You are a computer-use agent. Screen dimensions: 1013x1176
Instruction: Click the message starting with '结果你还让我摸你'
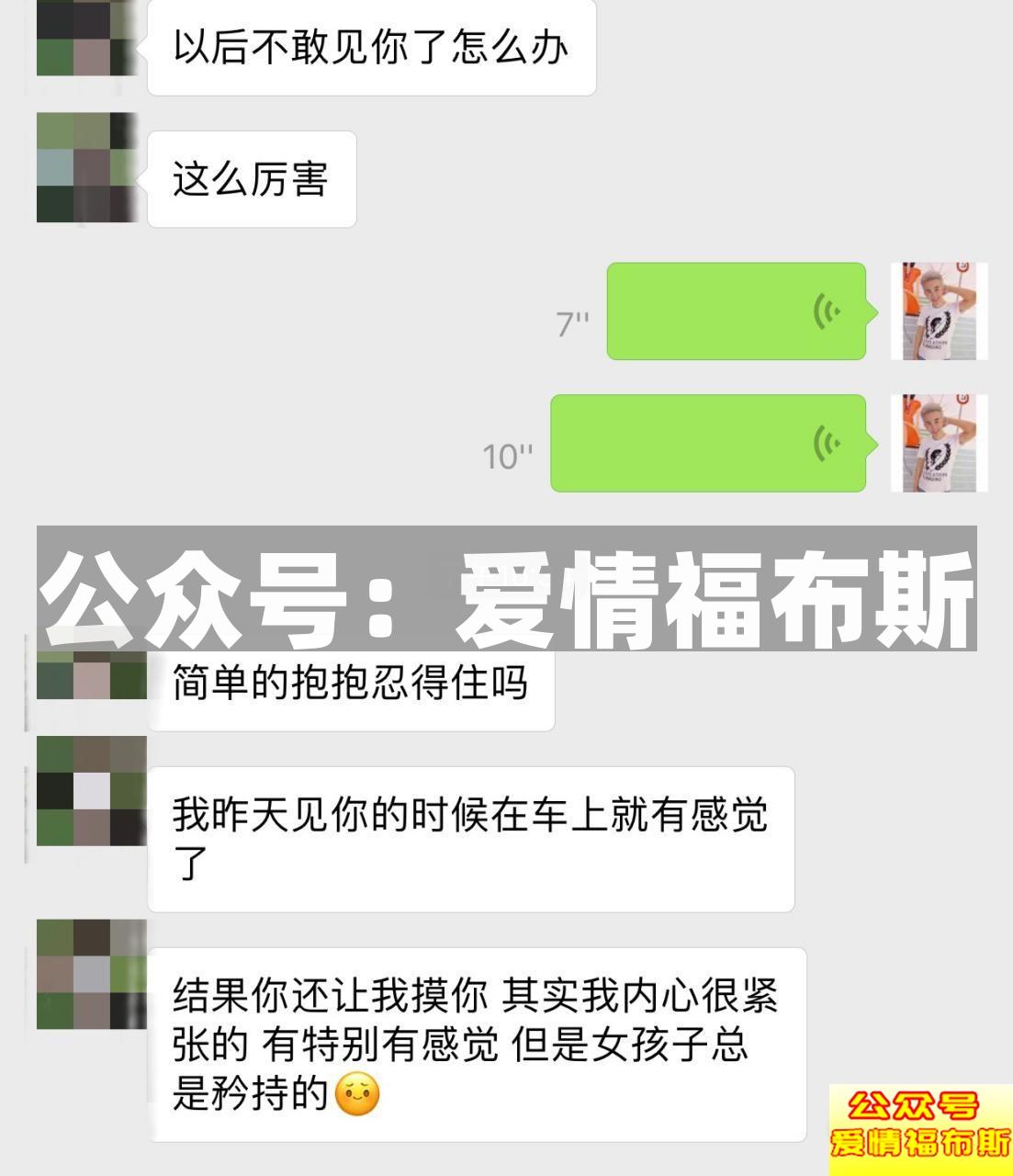point(478,1038)
